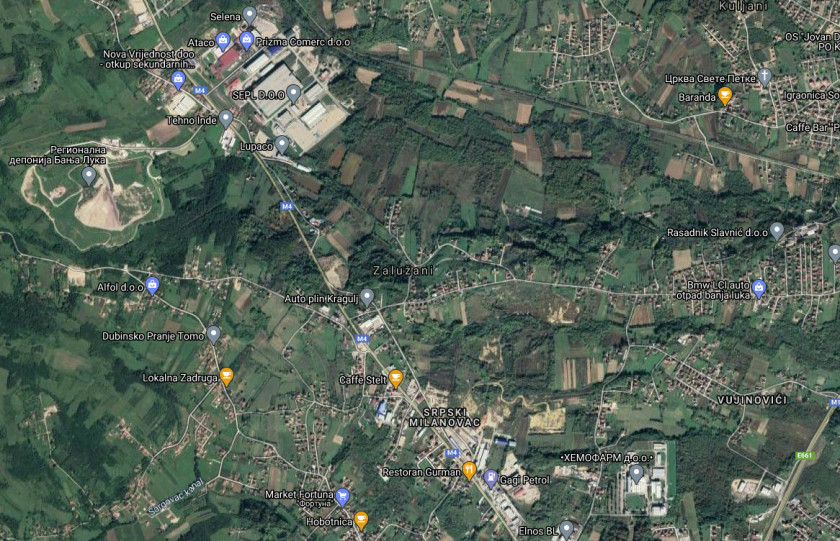
Task: Open Nova Vrijednost doo shop pin
Action: pyautogui.click(x=179, y=79)
